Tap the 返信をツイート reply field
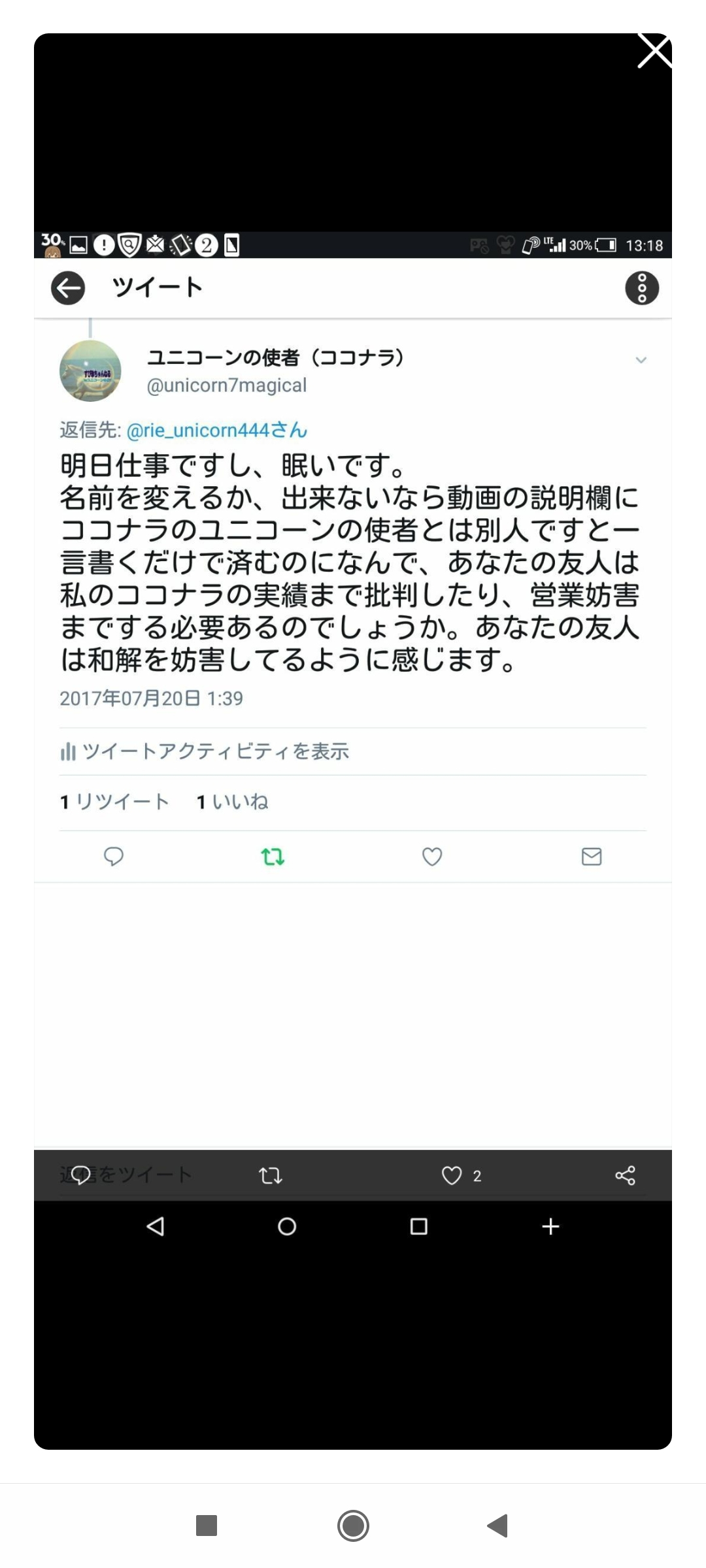This screenshot has width=706, height=1568. click(127, 1175)
